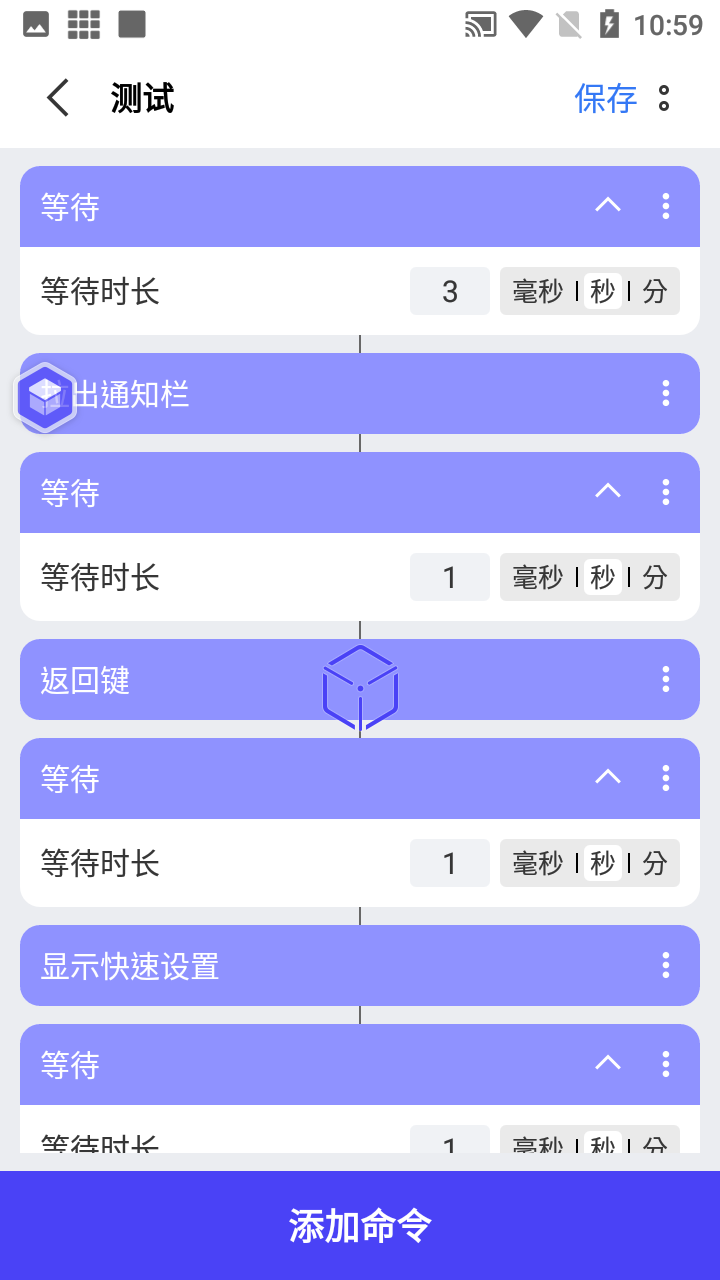Open the bottom 等待 card's three-dot menu

click(665, 1065)
